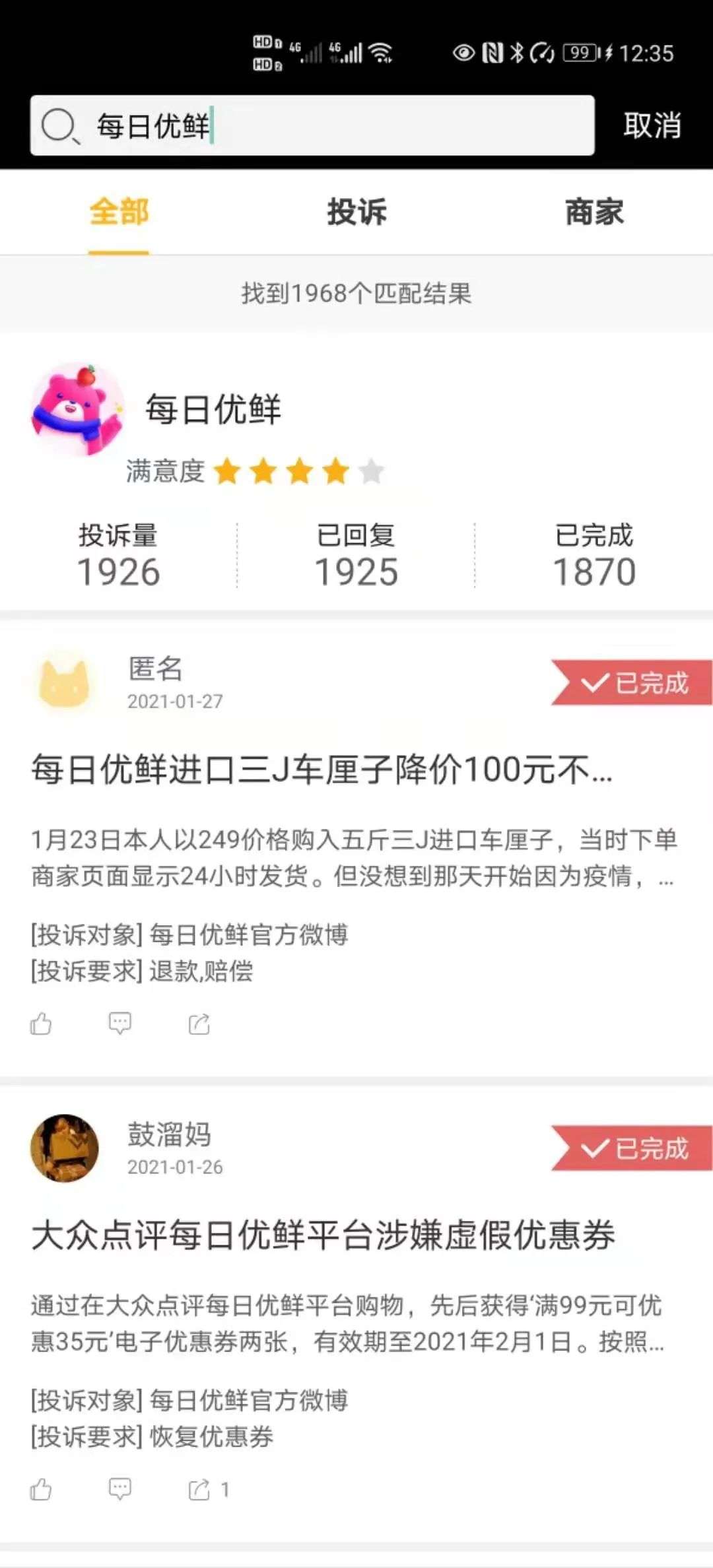Comment on the complaint by 鼓溜妈
This screenshot has height=1568, width=713.
click(x=119, y=1489)
